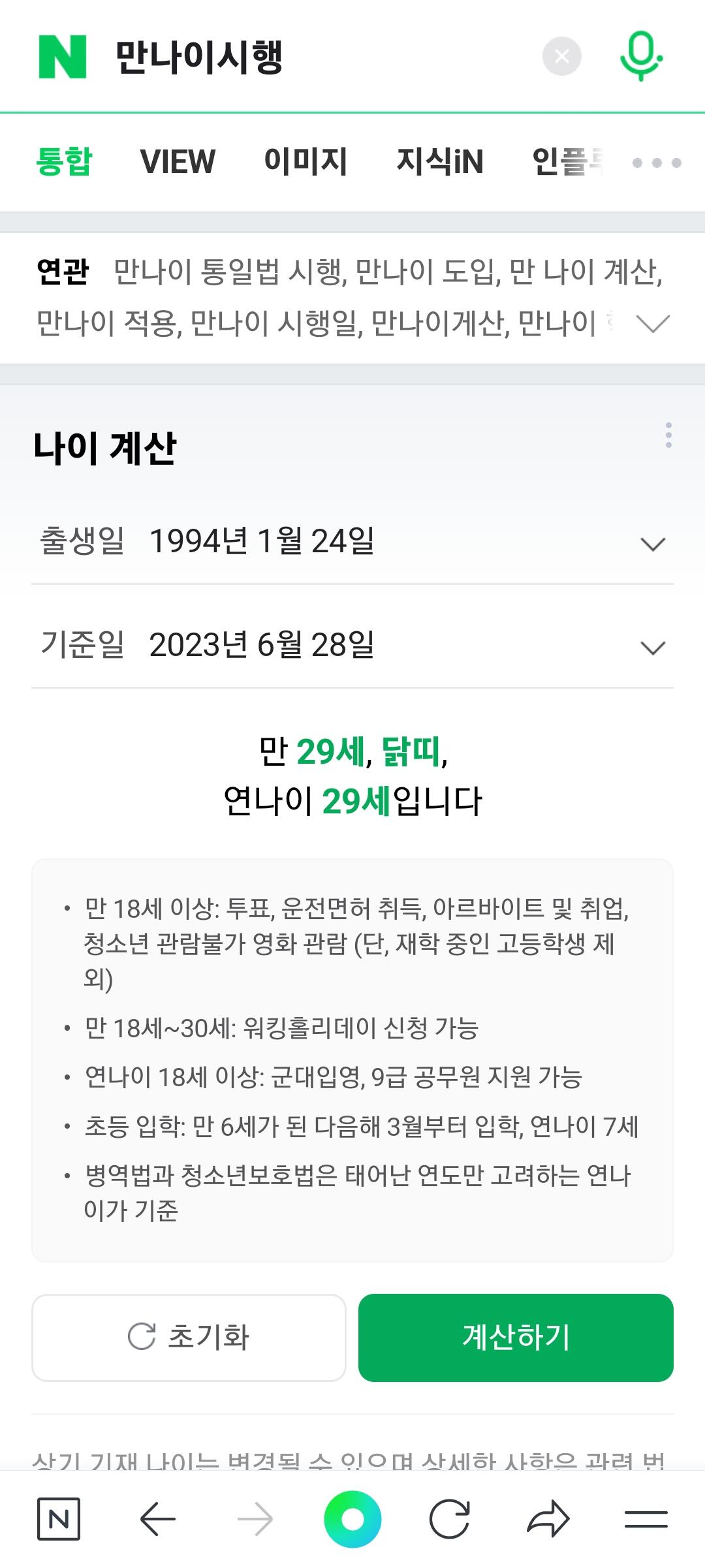The image size is (705, 1568).
Task: Switch to the VIEW tab
Action: (178, 161)
